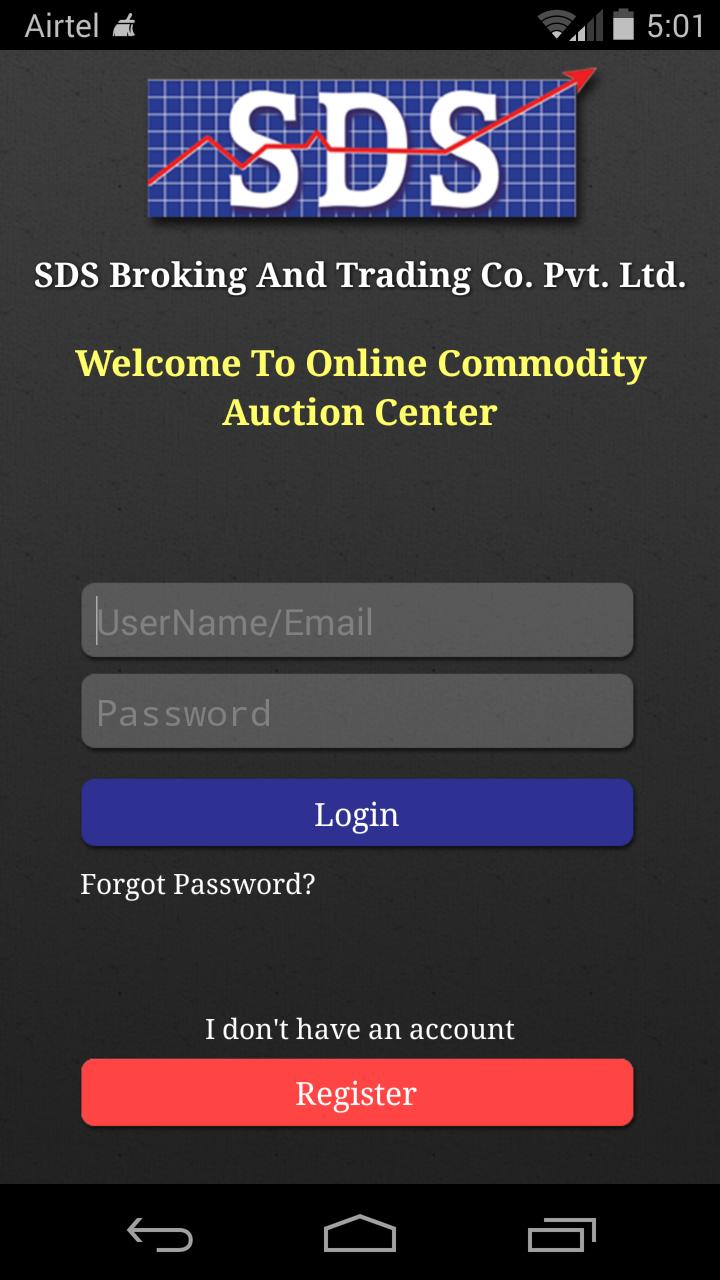
Task: Tap the cellular signal bars icon
Action: point(590,25)
